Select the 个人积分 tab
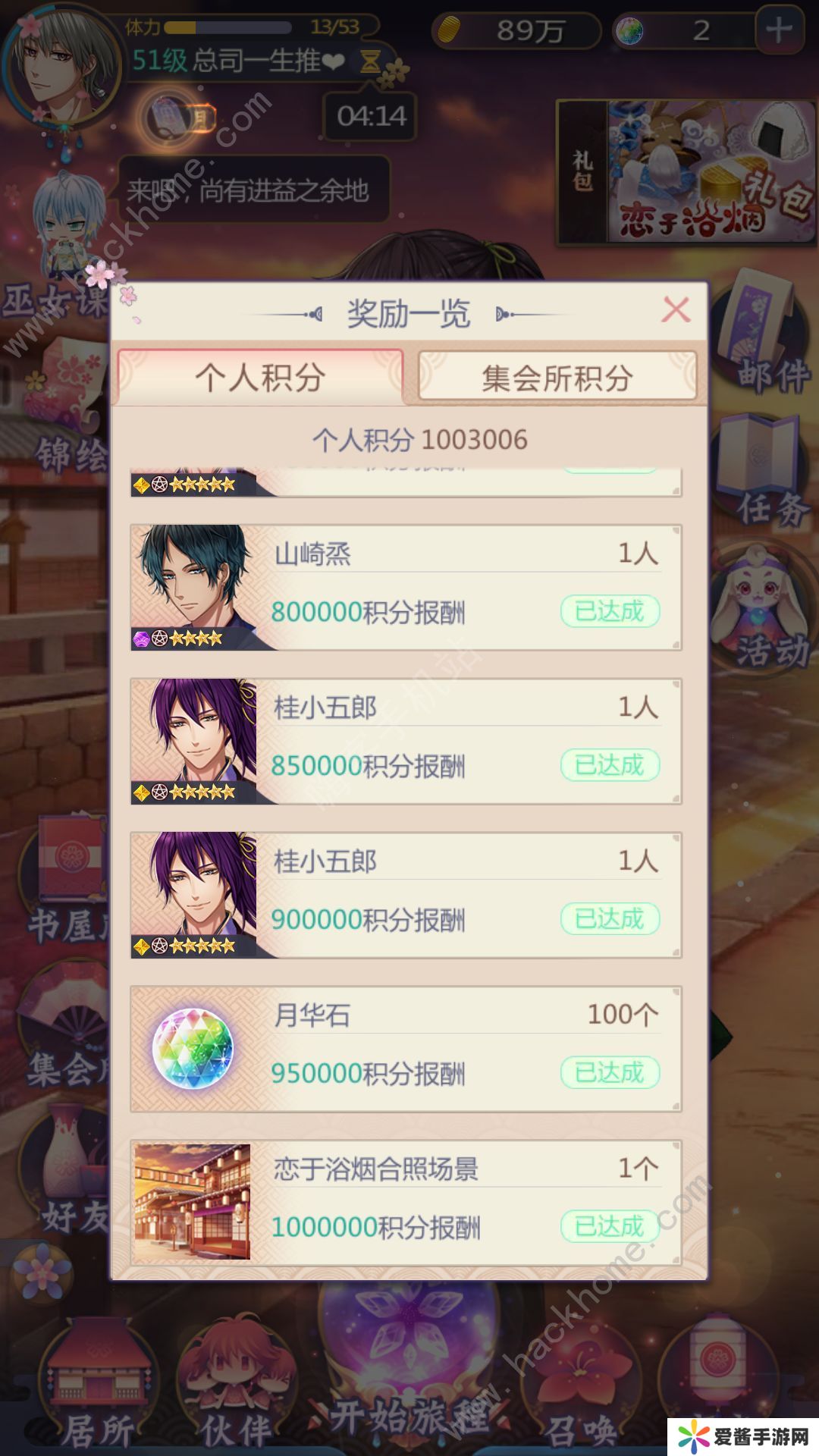 coord(260,377)
